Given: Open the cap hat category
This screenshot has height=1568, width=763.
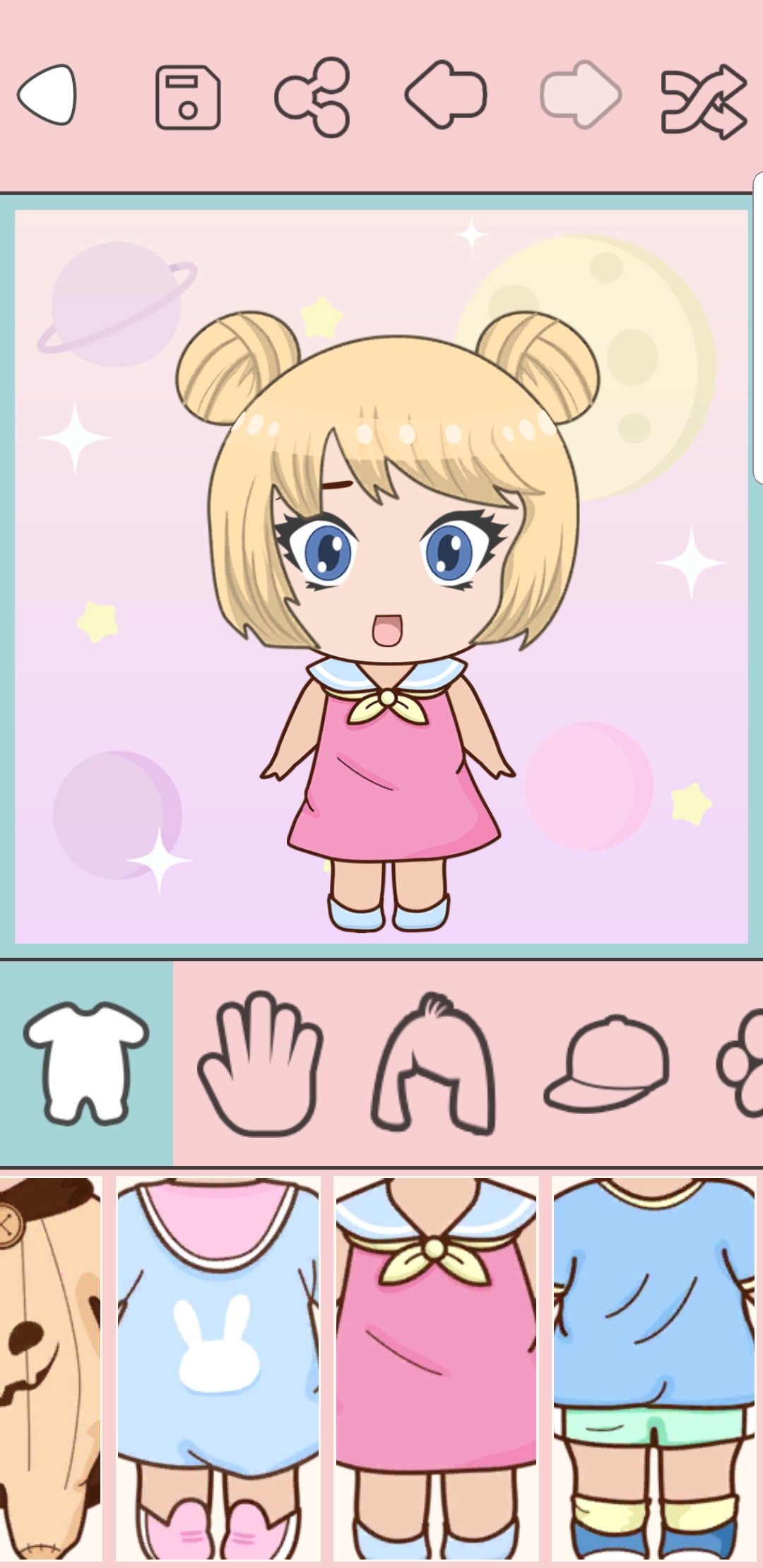Looking at the screenshot, I should [x=606, y=1063].
